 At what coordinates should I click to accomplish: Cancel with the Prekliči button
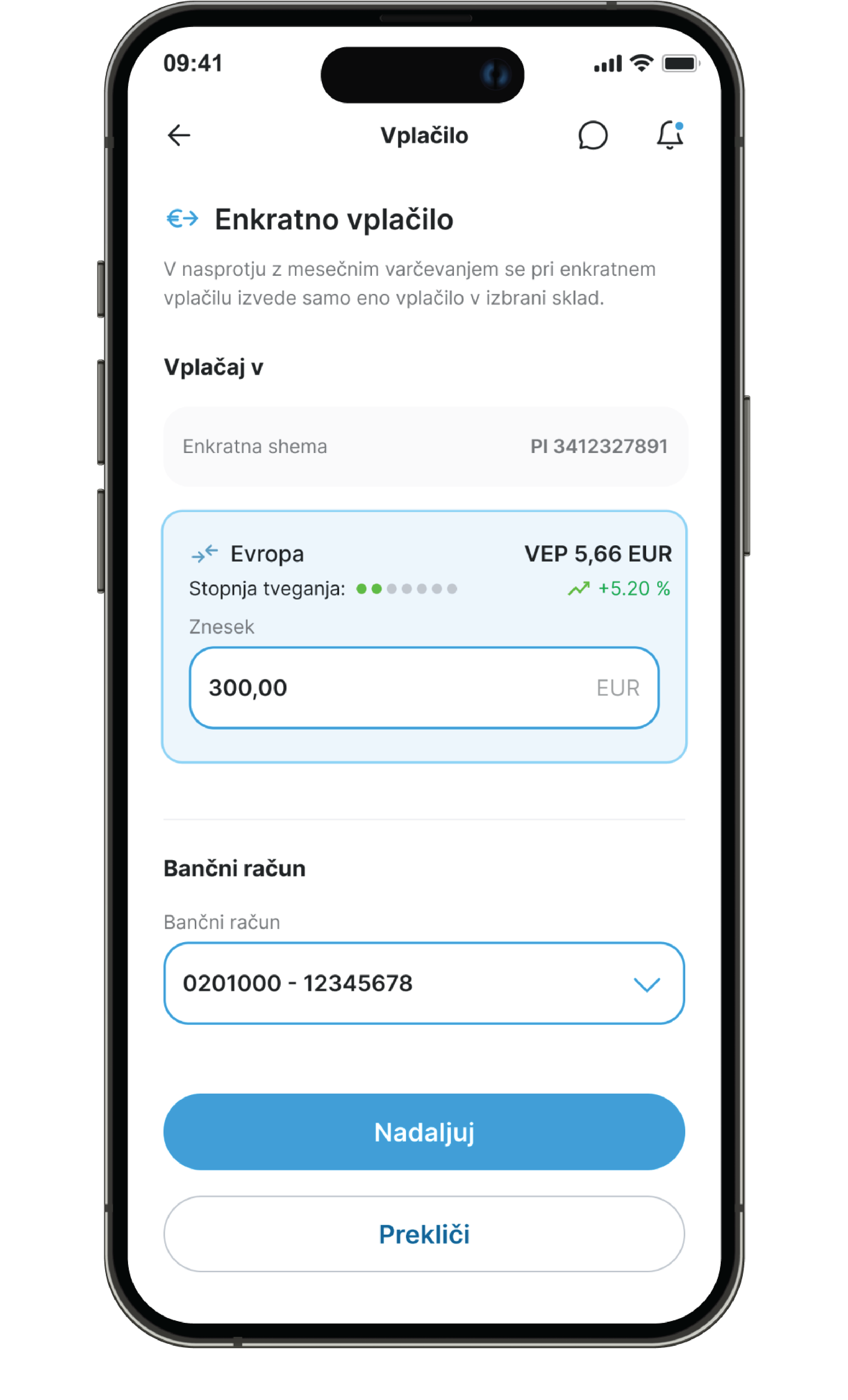pyautogui.click(x=424, y=1234)
